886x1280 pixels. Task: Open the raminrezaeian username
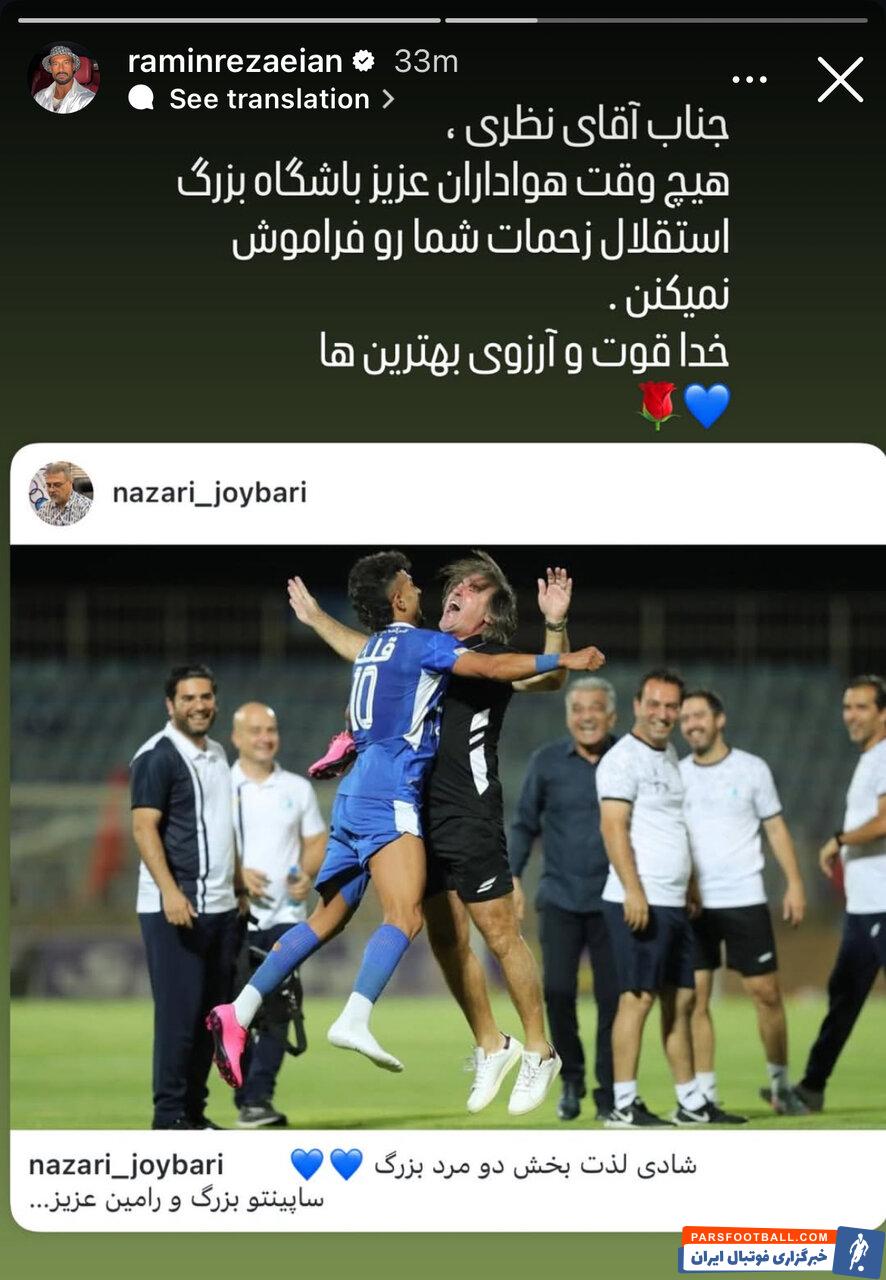pyautogui.click(x=235, y=62)
